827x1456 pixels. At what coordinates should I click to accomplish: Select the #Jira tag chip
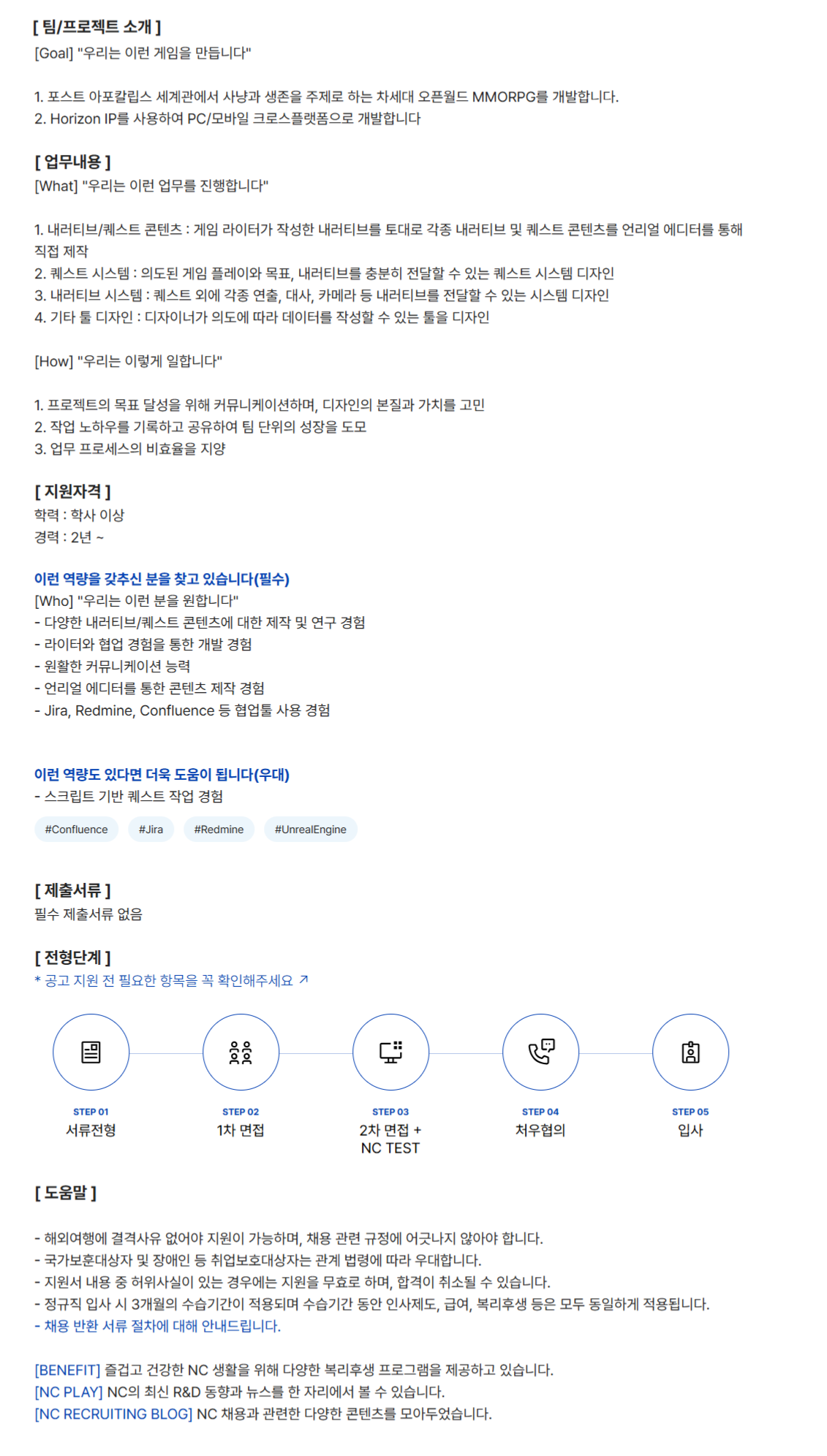tap(151, 830)
